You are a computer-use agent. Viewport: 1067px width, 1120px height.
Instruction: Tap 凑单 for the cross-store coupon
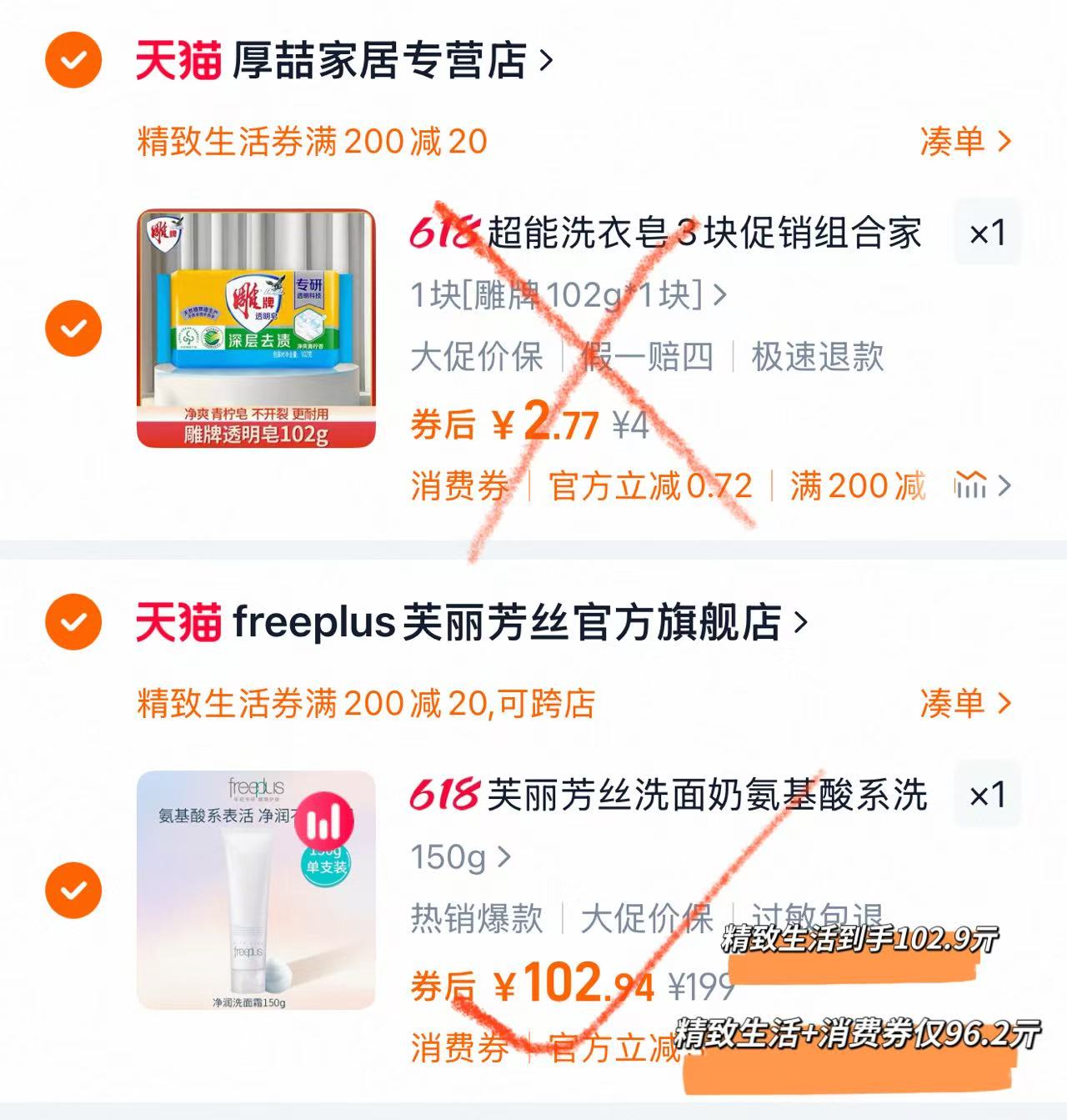point(964,703)
